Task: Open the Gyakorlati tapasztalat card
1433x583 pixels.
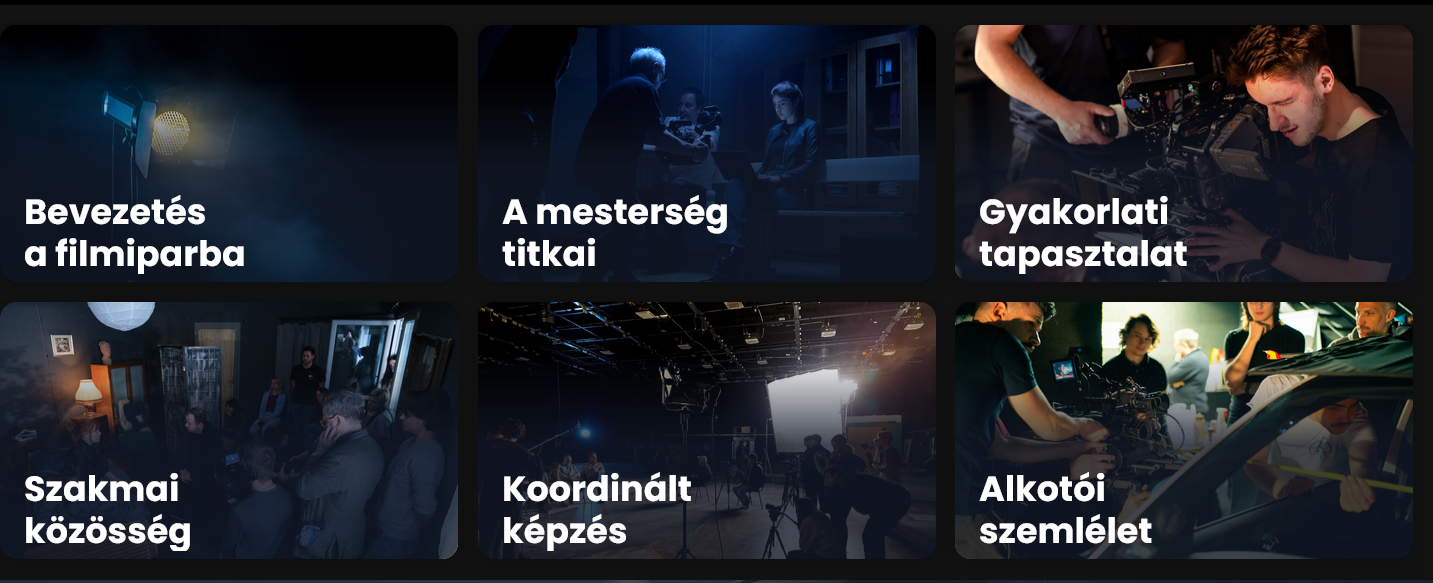Action: pos(1183,153)
